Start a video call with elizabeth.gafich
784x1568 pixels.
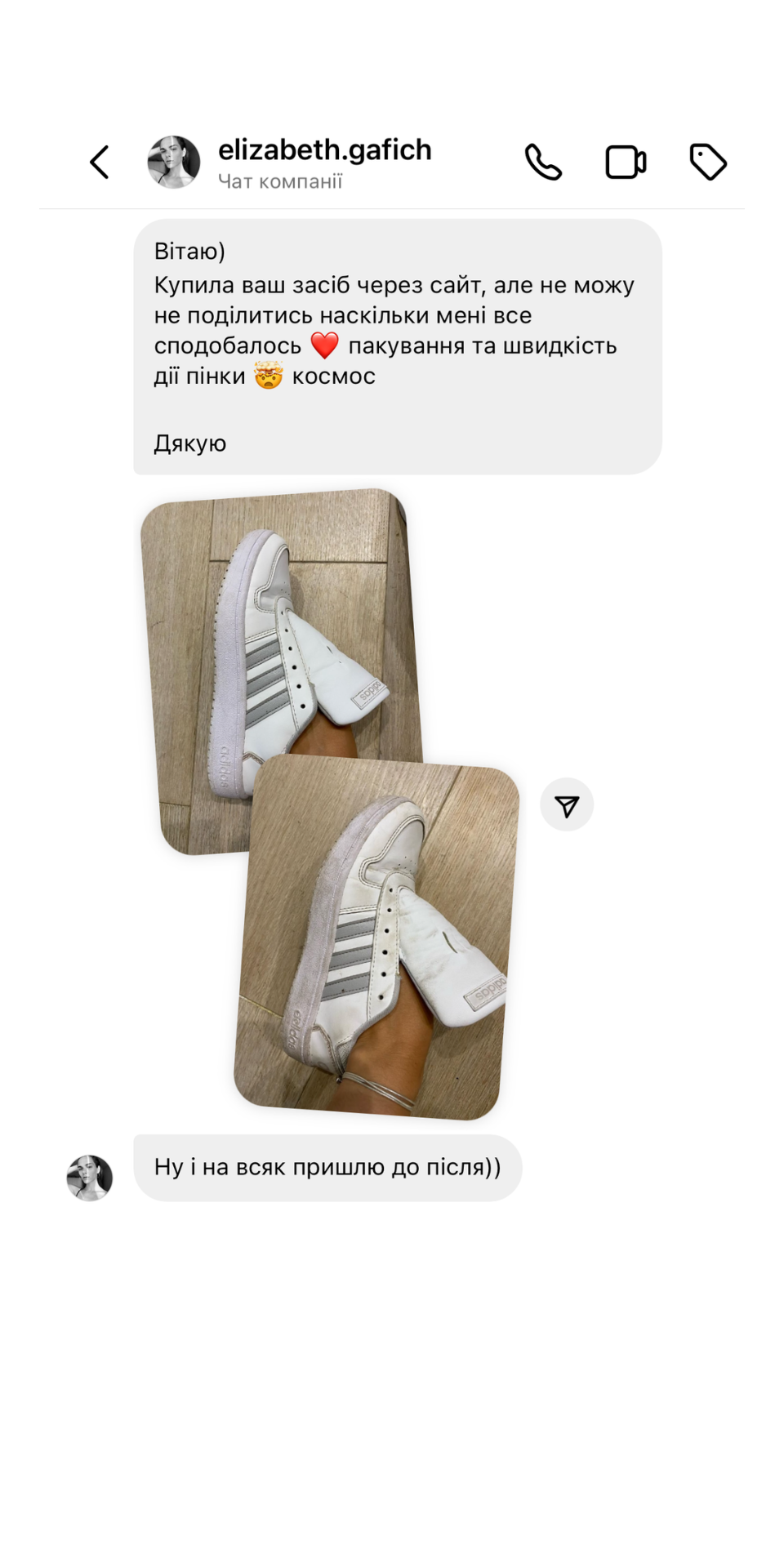click(x=626, y=162)
